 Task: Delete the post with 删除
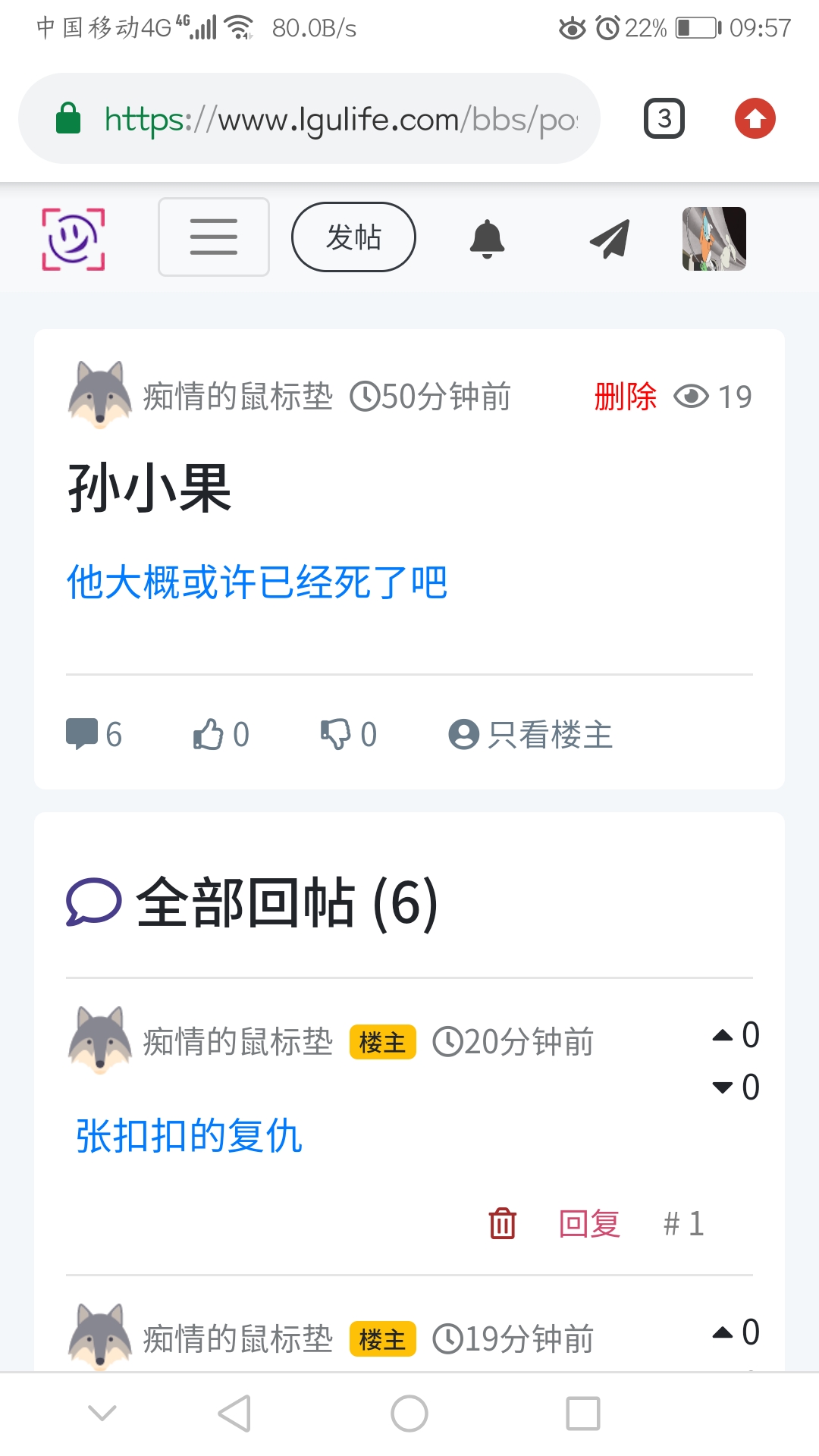pos(625,397)
